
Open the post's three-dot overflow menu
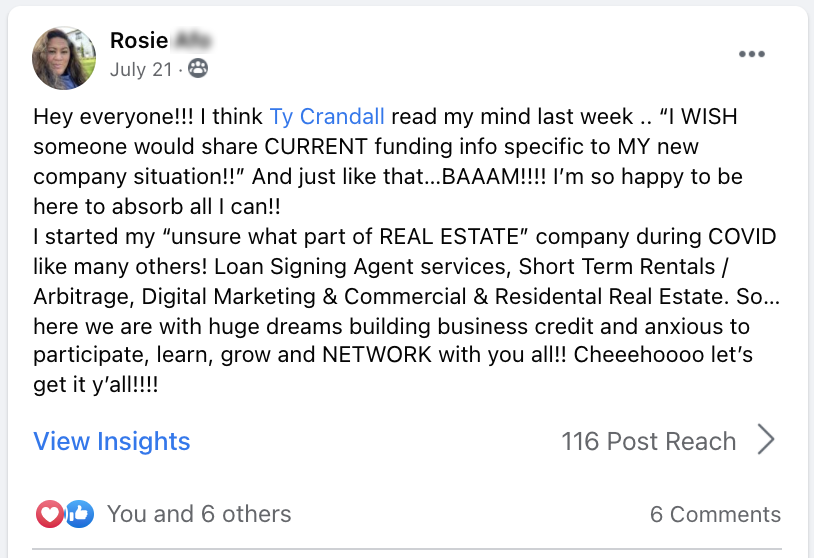(x=751, y=54)
